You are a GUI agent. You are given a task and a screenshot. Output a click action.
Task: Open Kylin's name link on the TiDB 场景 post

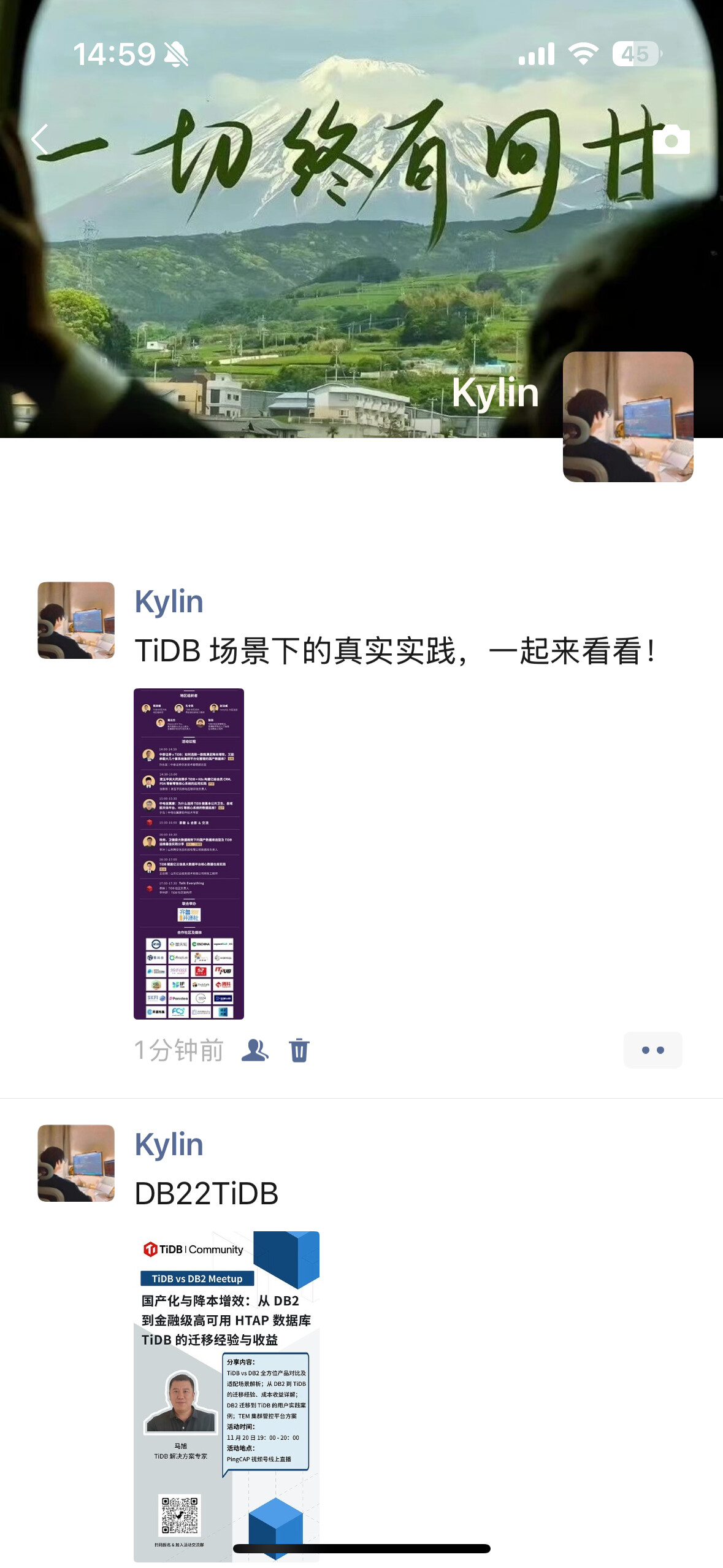(169, 601)
